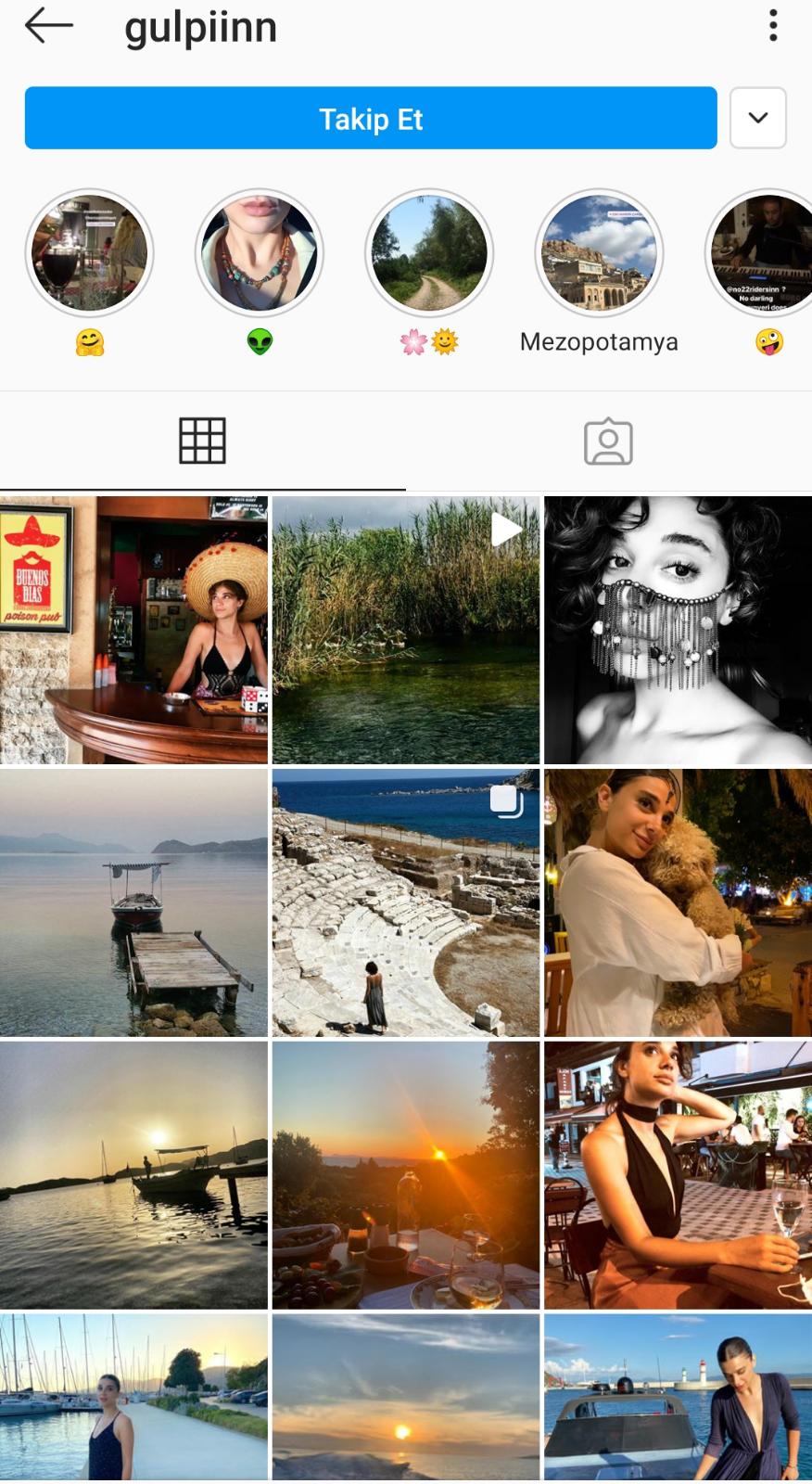Viewport: 812px width, 1484px height.
Task: Switch to the tagged photos tab
Action: 608,441
